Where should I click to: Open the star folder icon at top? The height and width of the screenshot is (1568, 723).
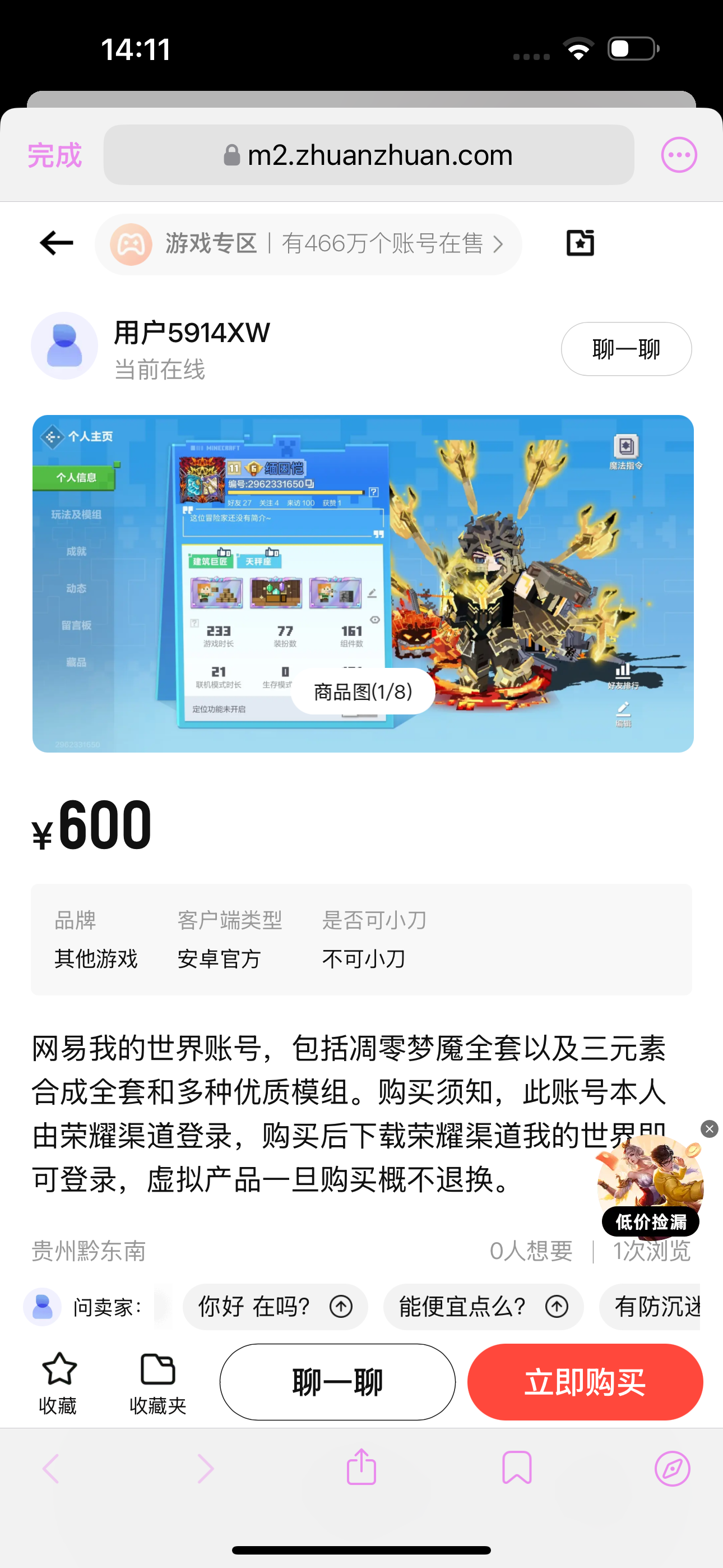tap(580, 243)
